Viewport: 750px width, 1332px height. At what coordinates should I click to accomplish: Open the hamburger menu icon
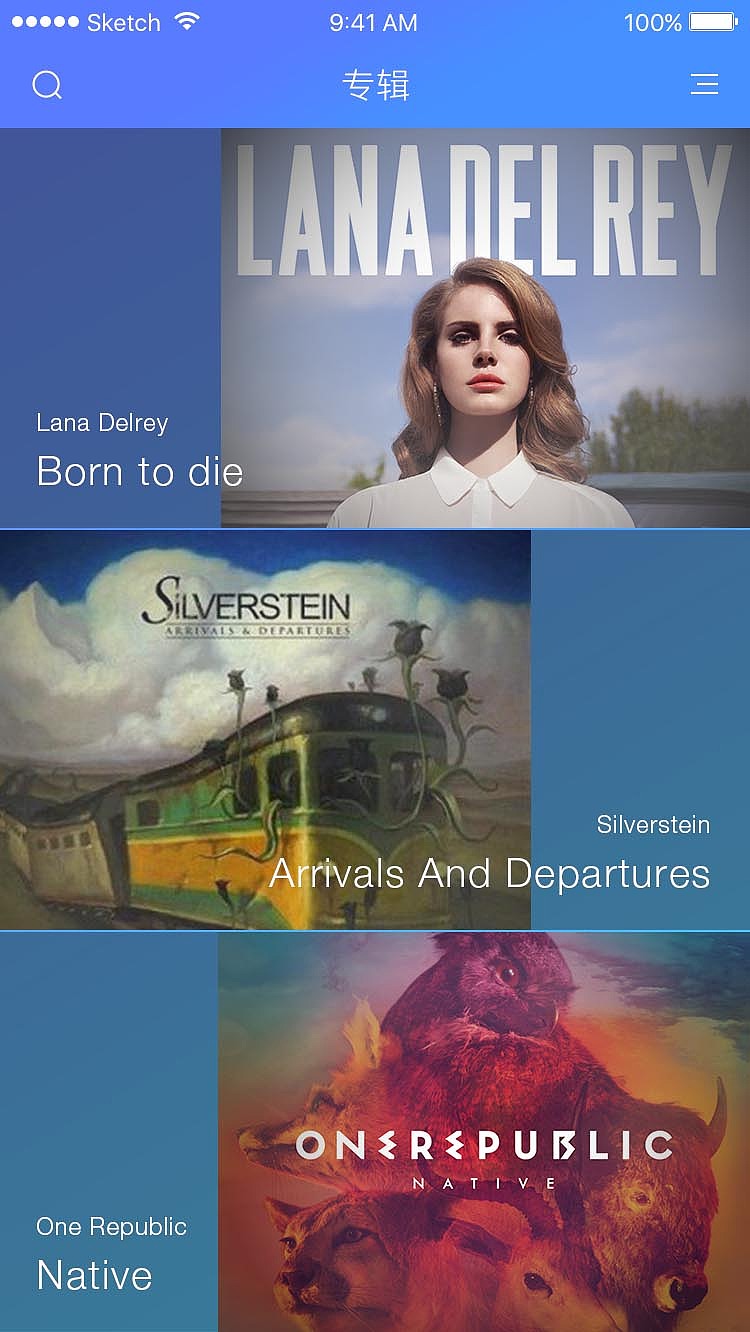pyautogui.click(x=705, y=85)
